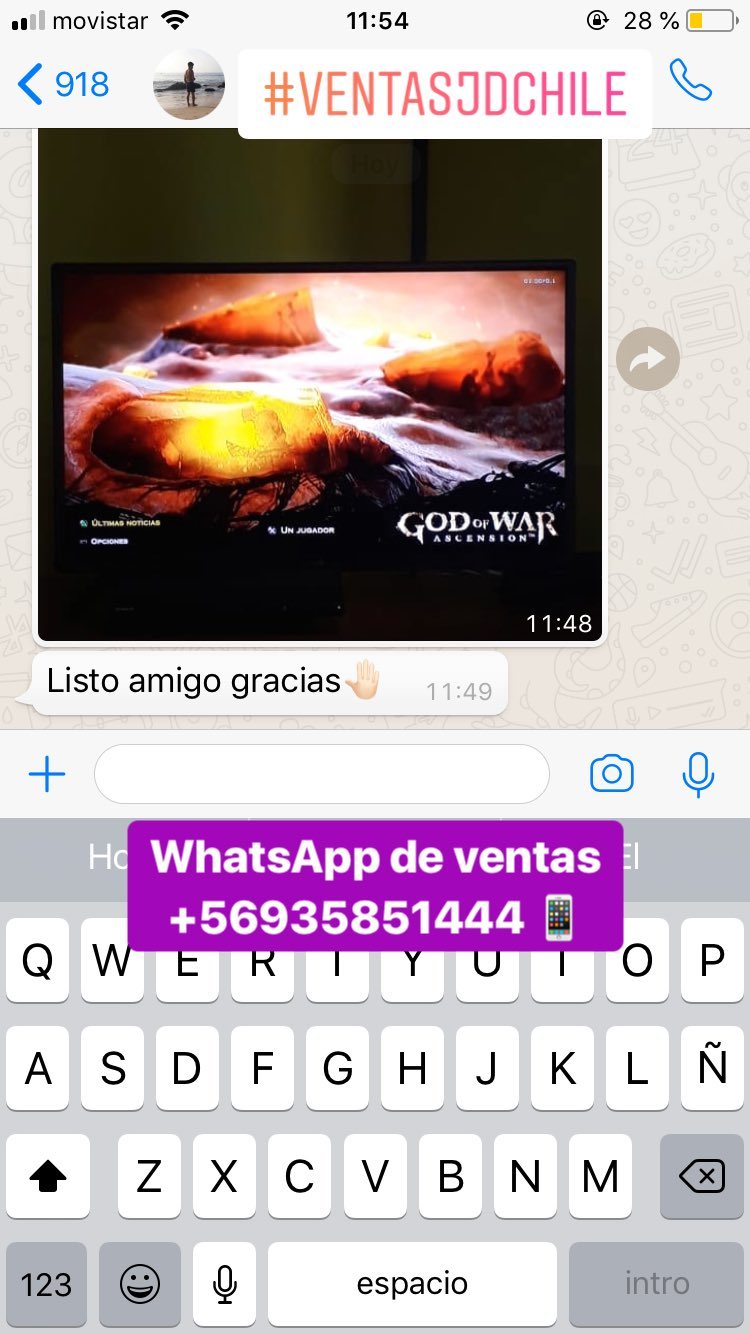Forward the God of War photo

[648, 359]
